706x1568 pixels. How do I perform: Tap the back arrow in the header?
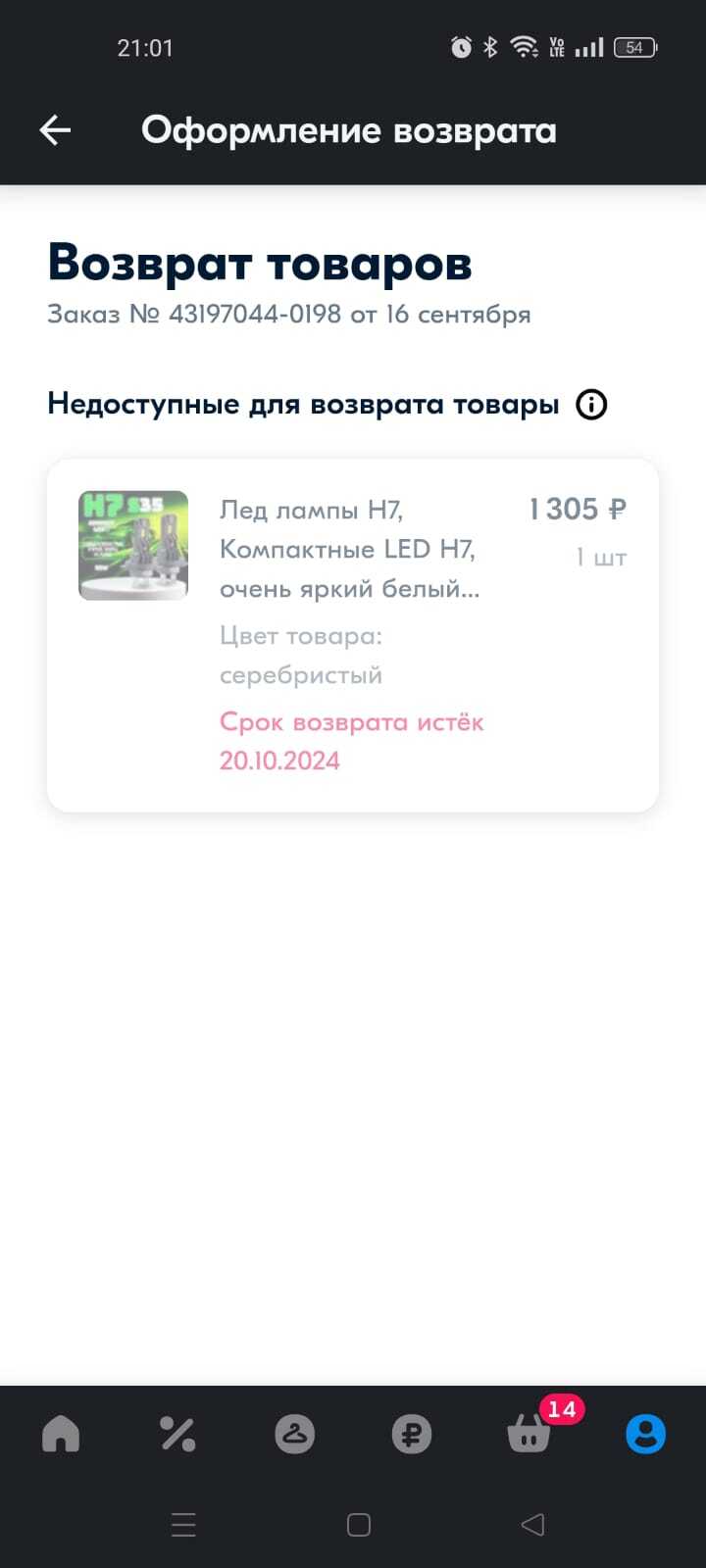pyautogui.click(x=55, y=129)
